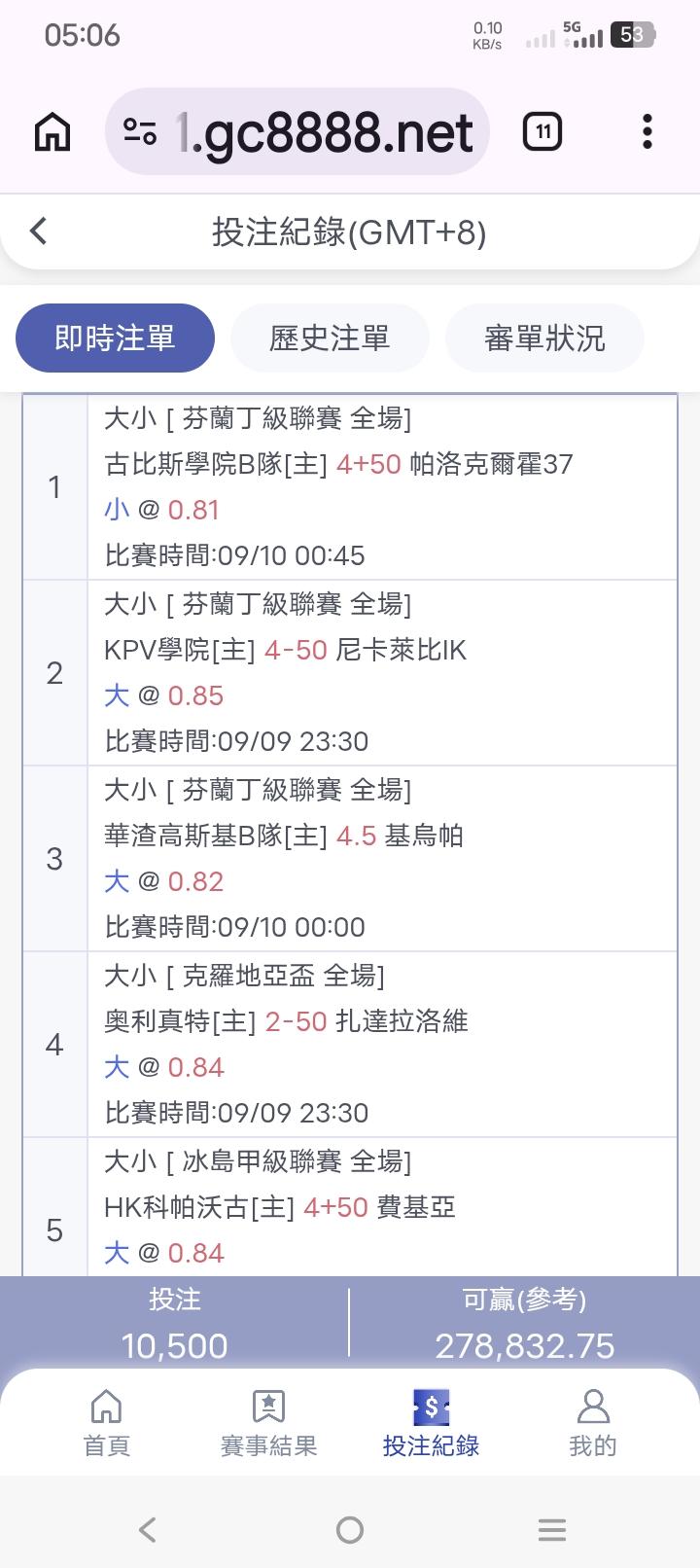Tap the system back button
Image resolution: width=700 pixels, height=1568 pixels.
148,1530
